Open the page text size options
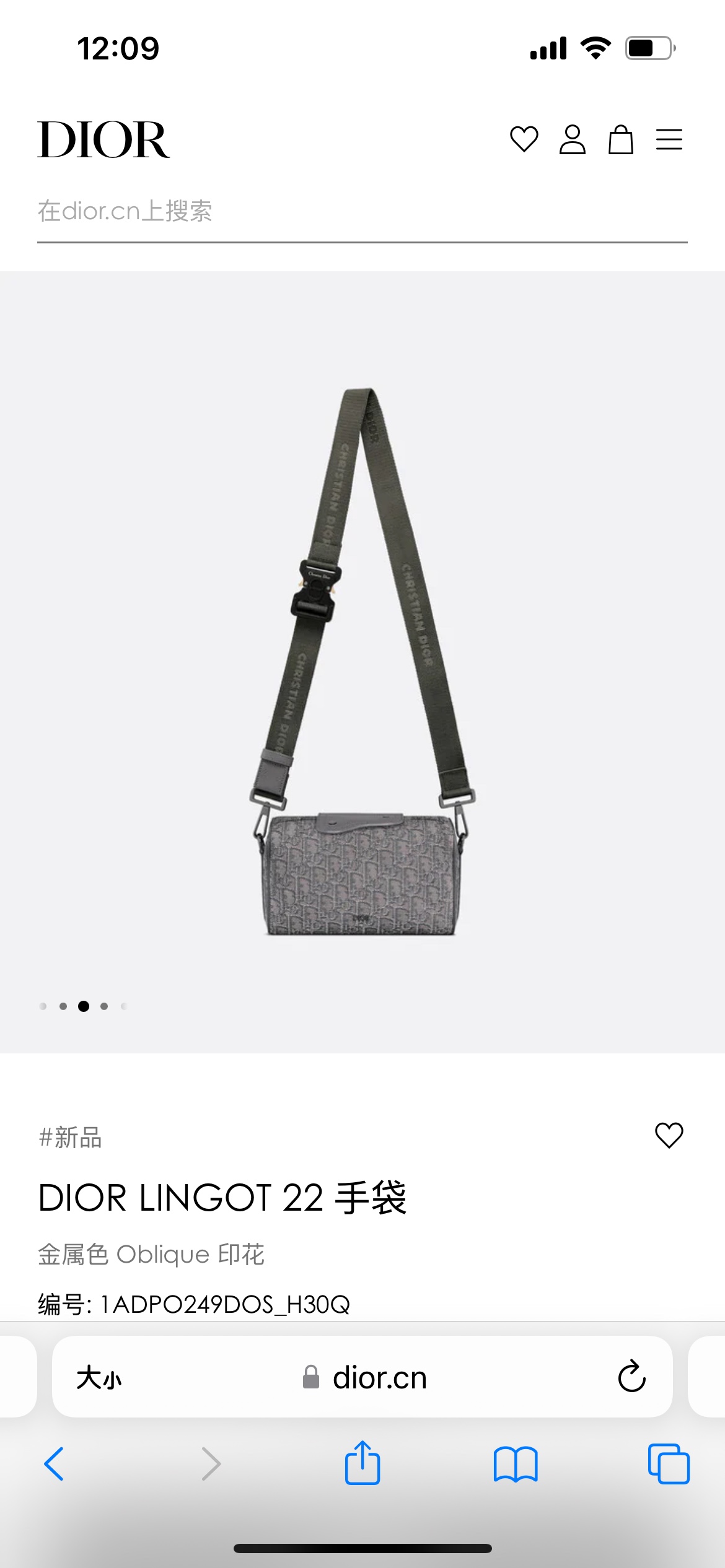 coord(99,1379)
